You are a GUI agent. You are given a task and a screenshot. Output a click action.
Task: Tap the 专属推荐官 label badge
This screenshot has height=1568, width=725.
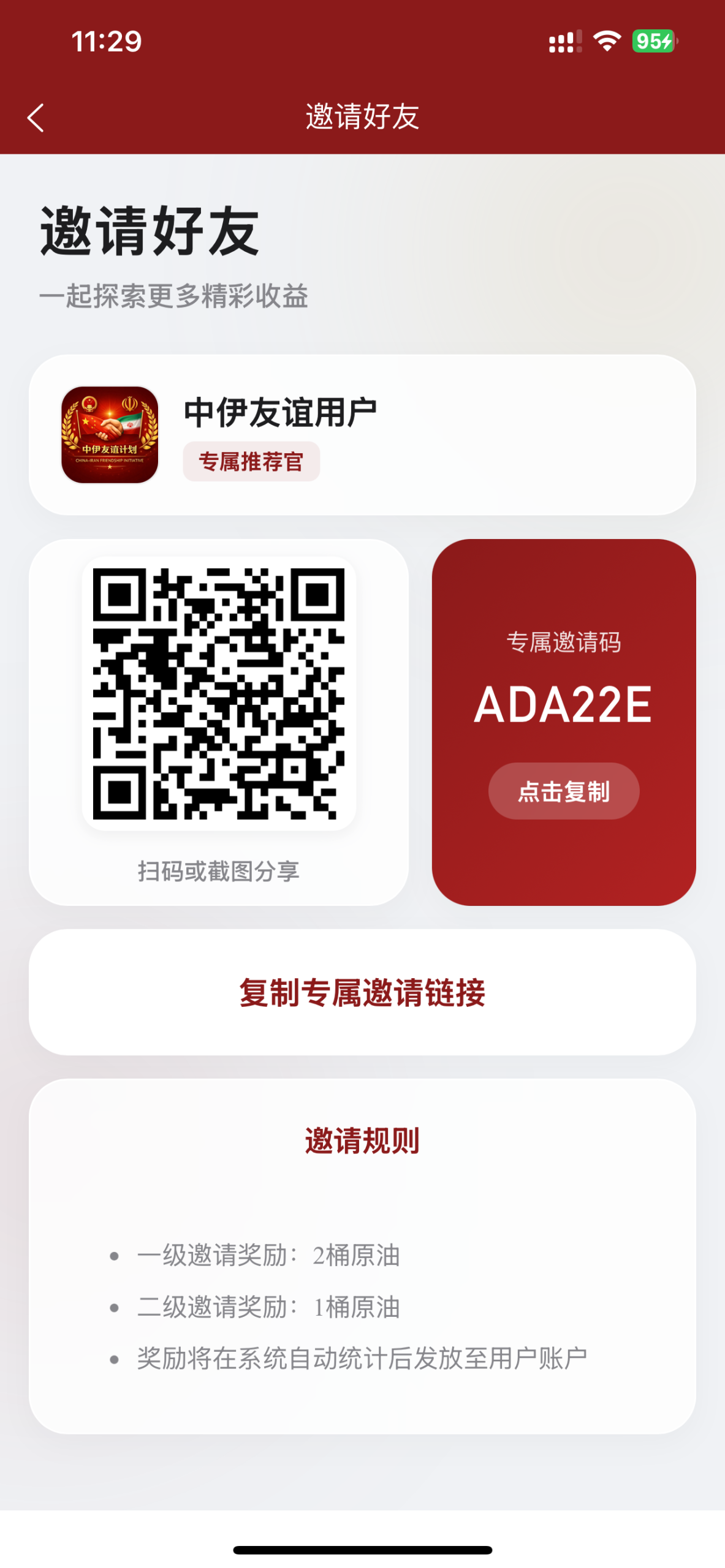[x=251, y=462]
